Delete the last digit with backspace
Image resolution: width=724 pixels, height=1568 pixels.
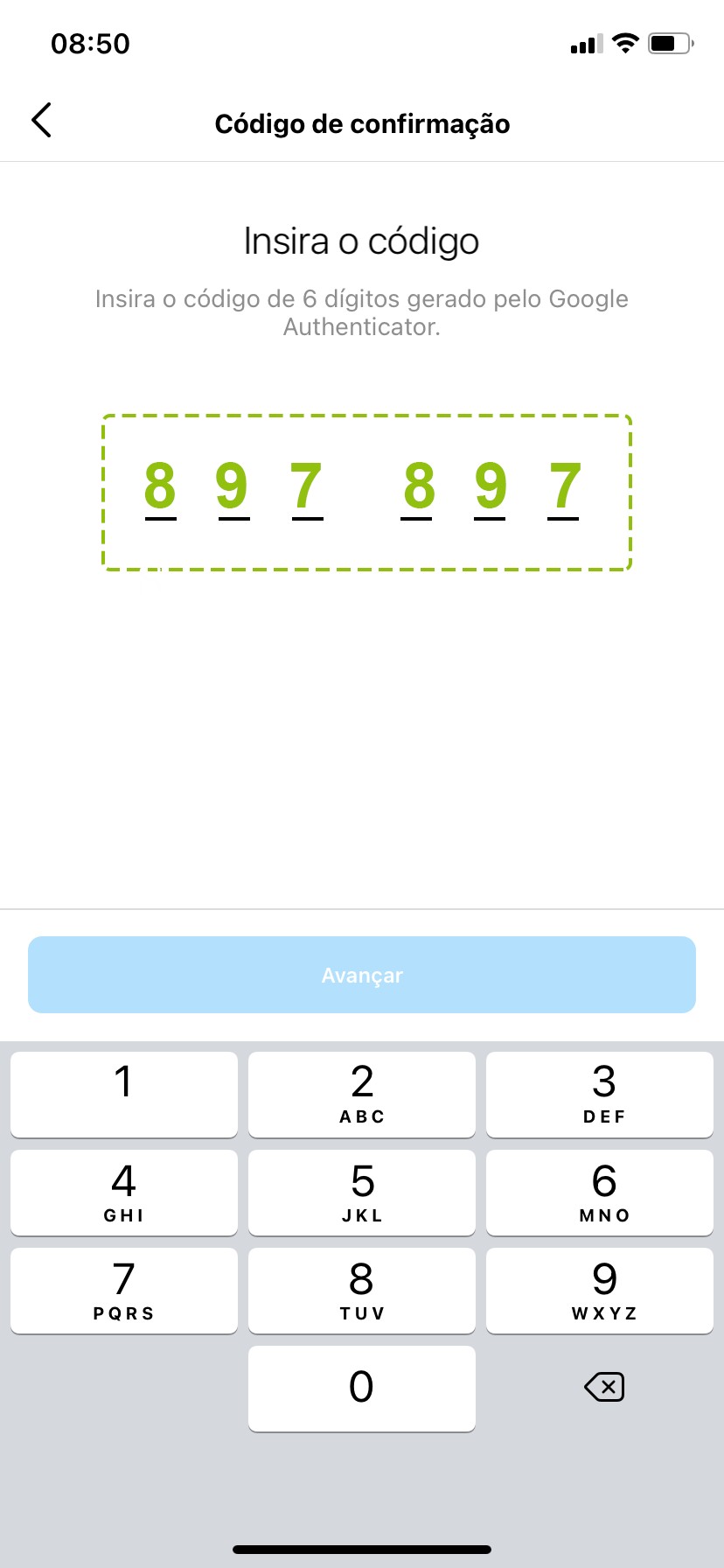[x=603, y=1387]
